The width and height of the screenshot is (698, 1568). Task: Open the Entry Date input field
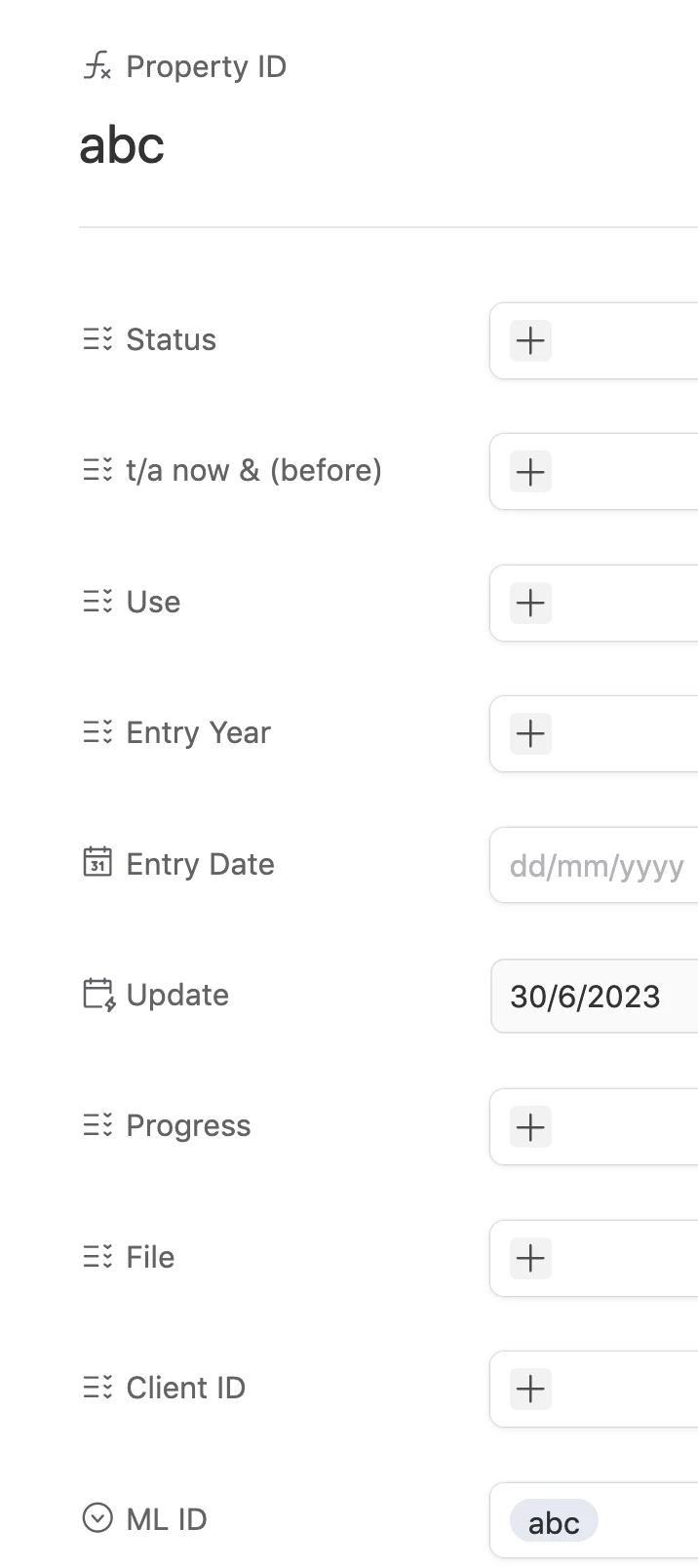pos(594,865)
